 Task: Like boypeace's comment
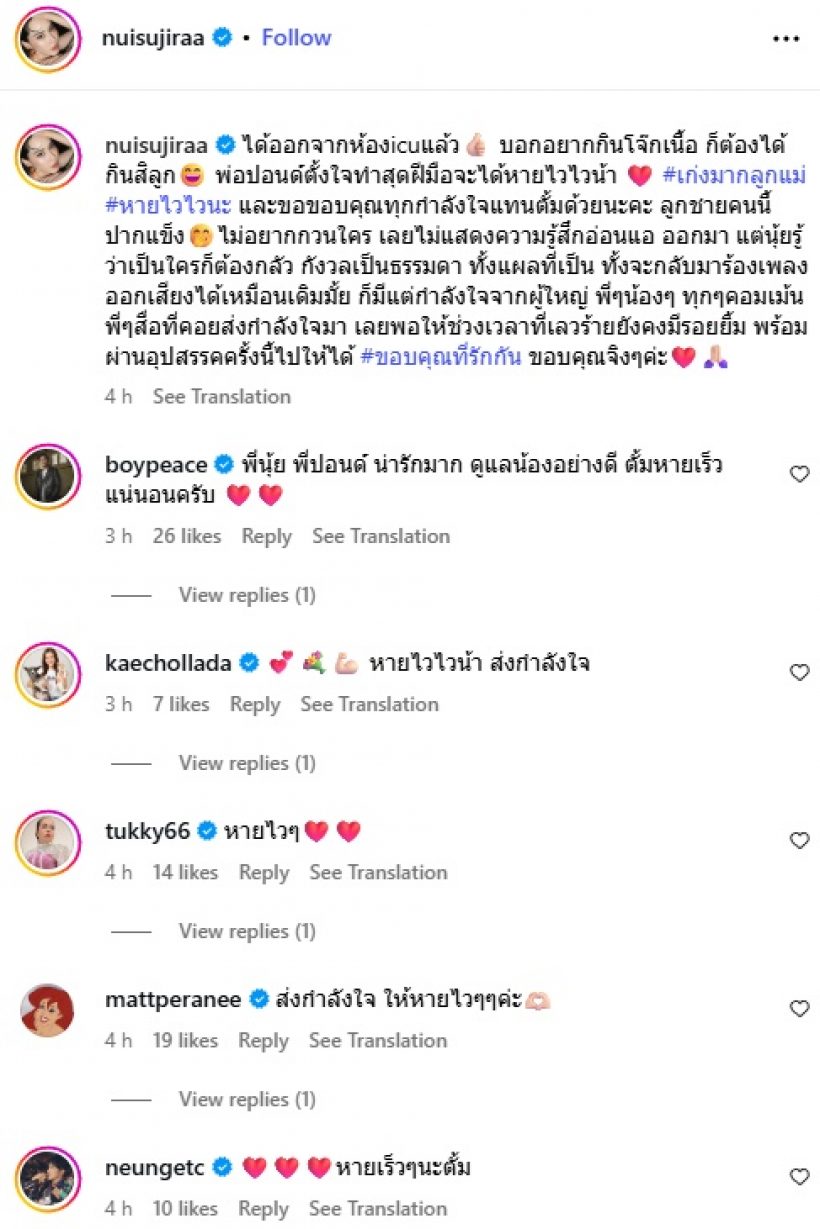799,474
